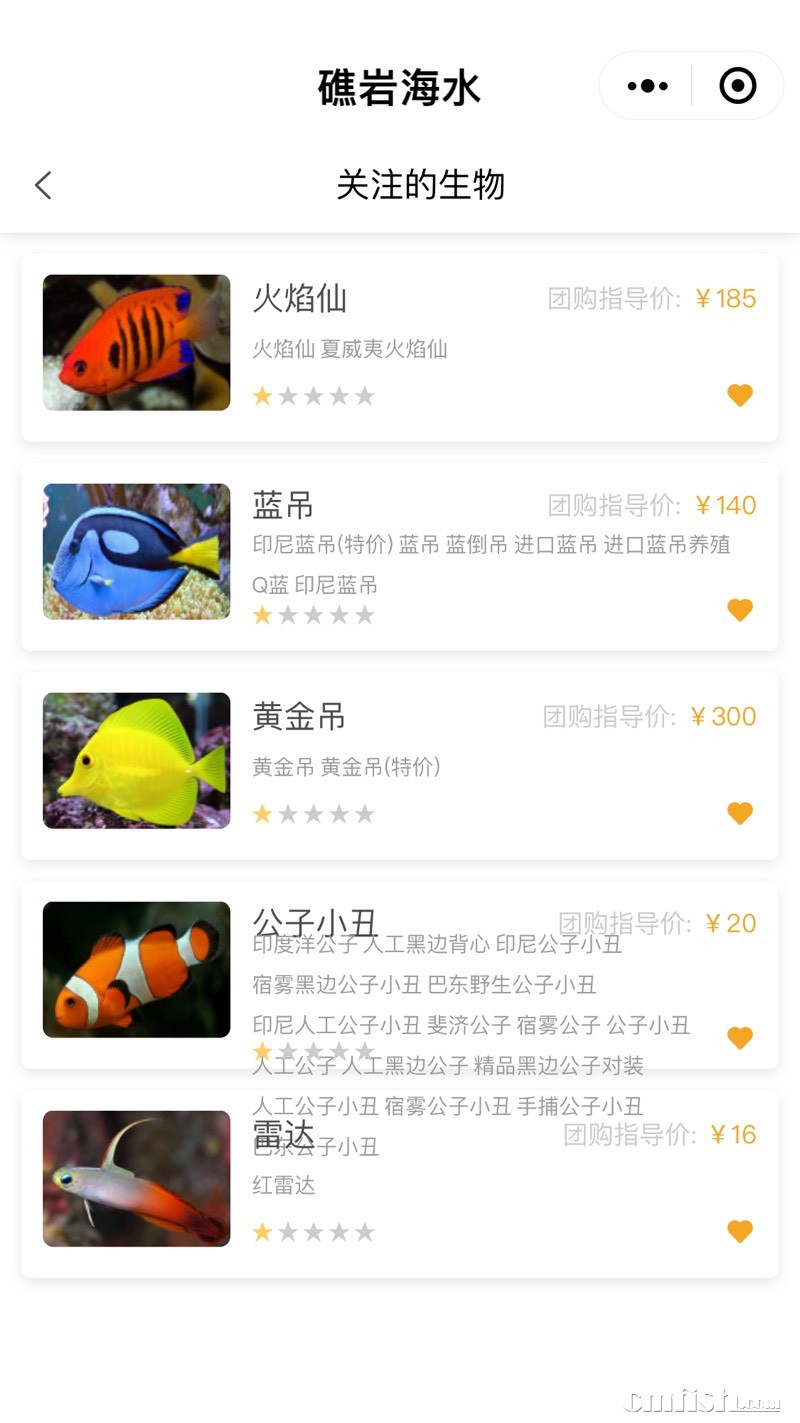Open the mini program more options menu
Viewport: 800px width, 1423px height.
(647, 87)
